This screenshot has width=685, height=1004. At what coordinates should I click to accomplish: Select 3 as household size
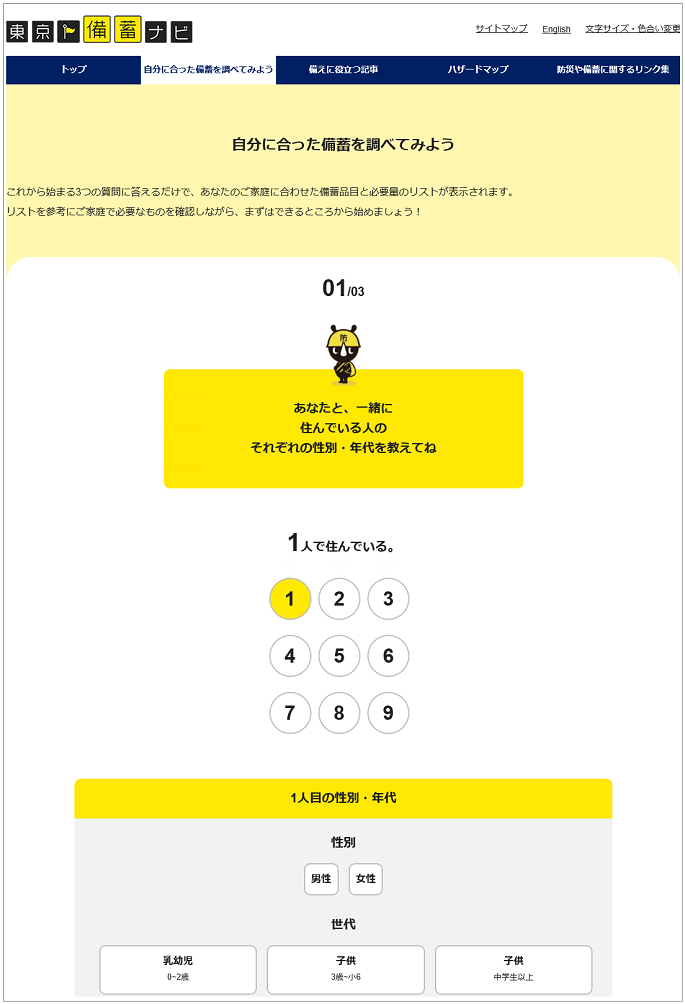point(388,599)
